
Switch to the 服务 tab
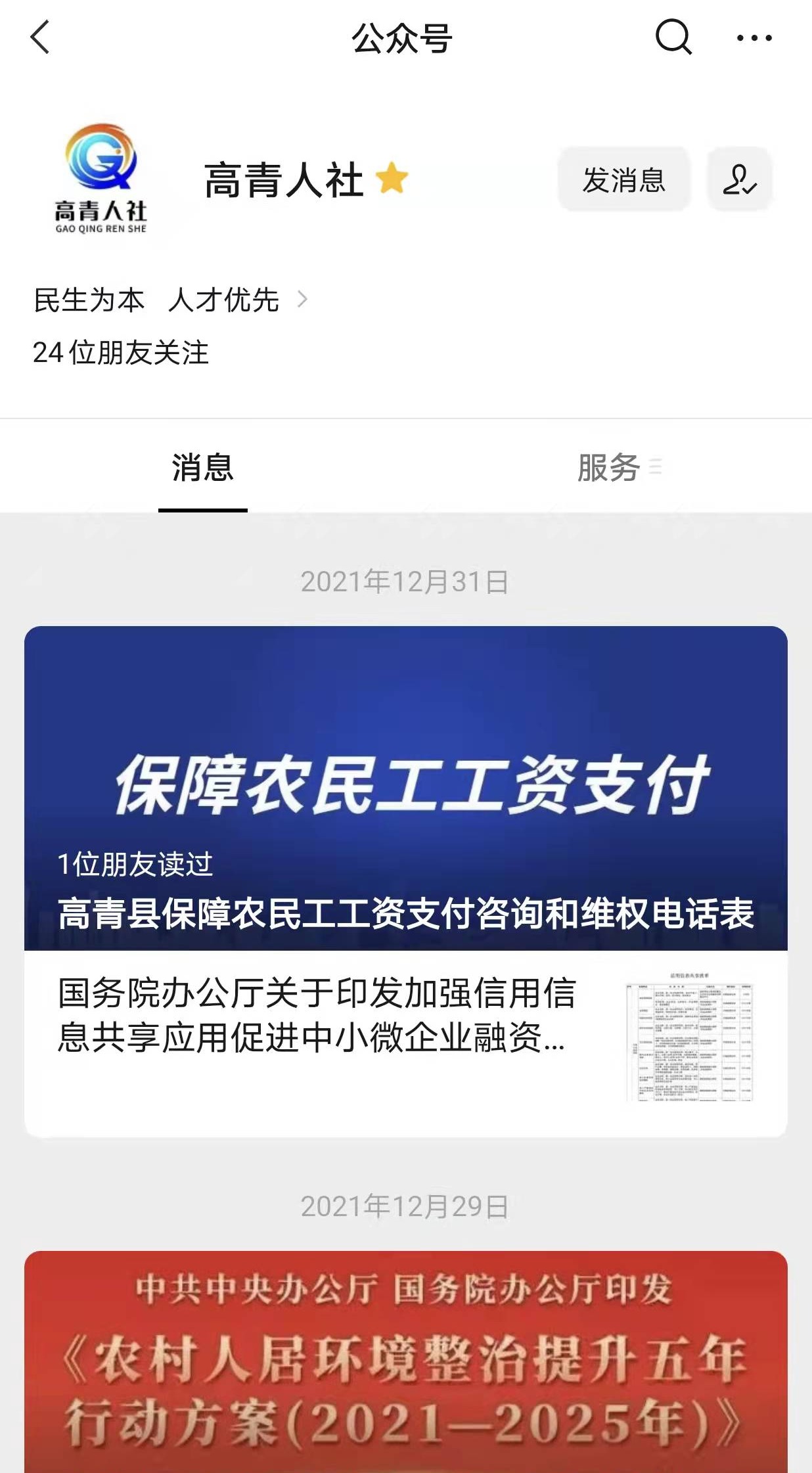coord(610,468)
